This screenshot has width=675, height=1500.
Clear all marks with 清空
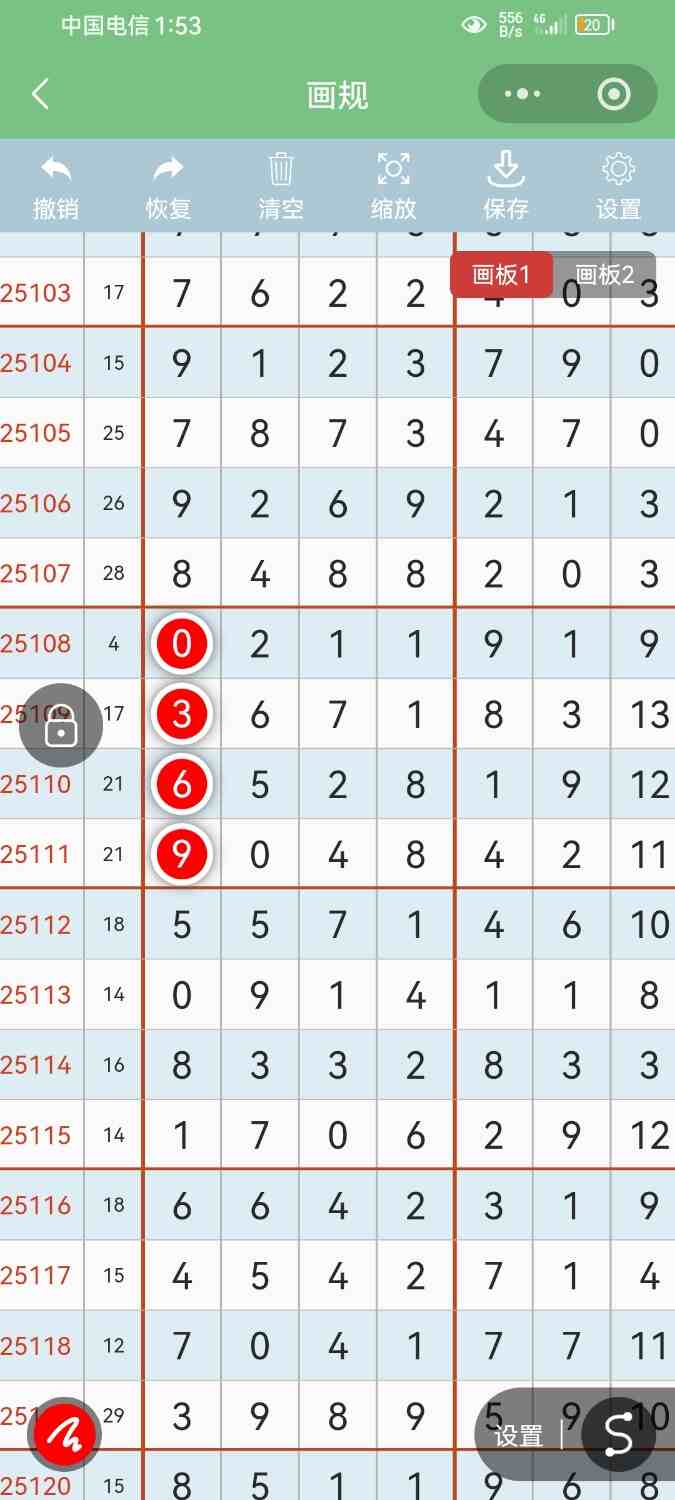(281, 186)
